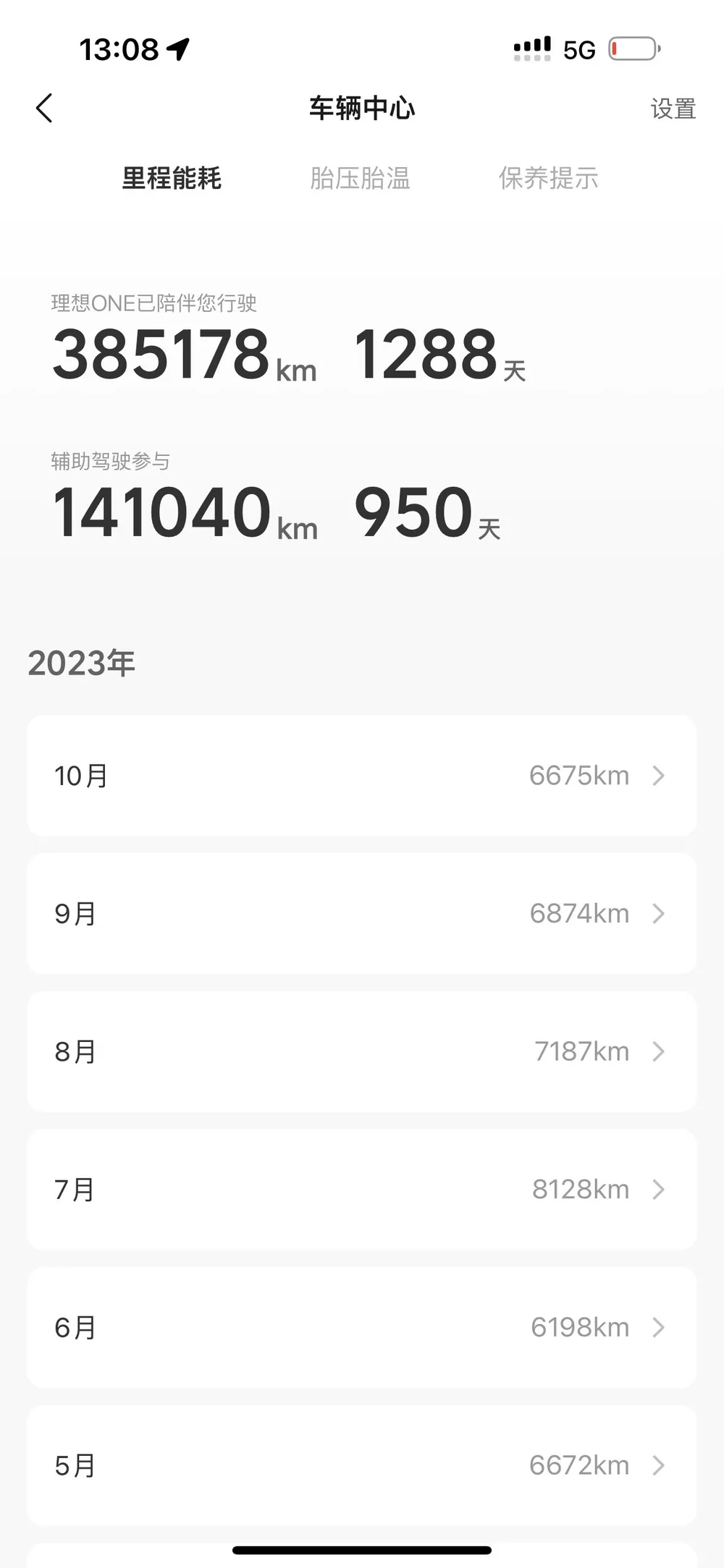724x1568 pixels.
Task: Open the 9月 mileage row
Action: [362, 913]
